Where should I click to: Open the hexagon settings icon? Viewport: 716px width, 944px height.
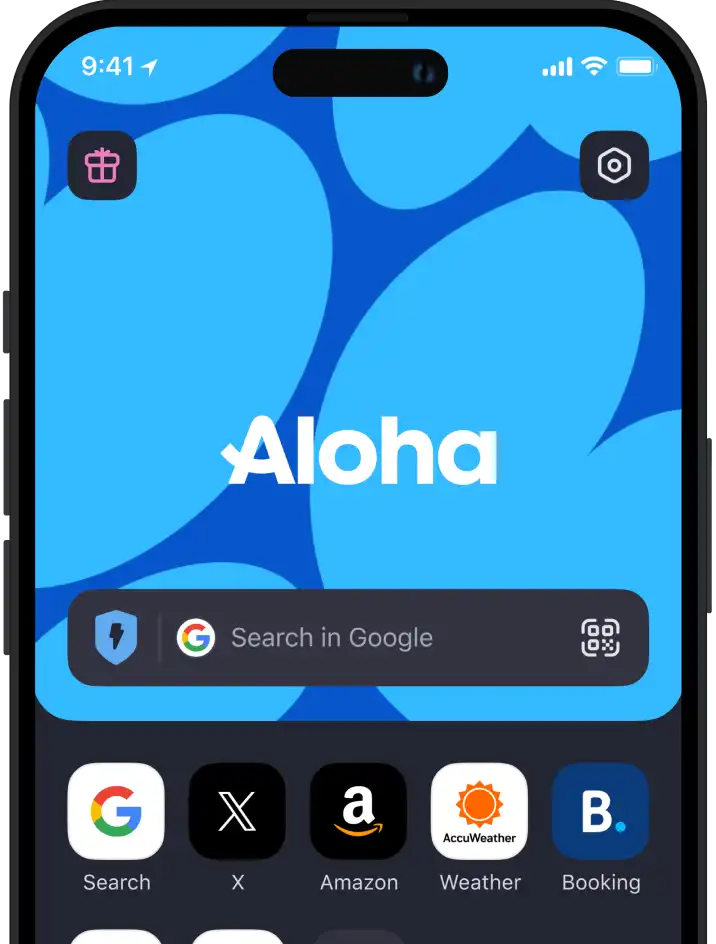[614, 166]
